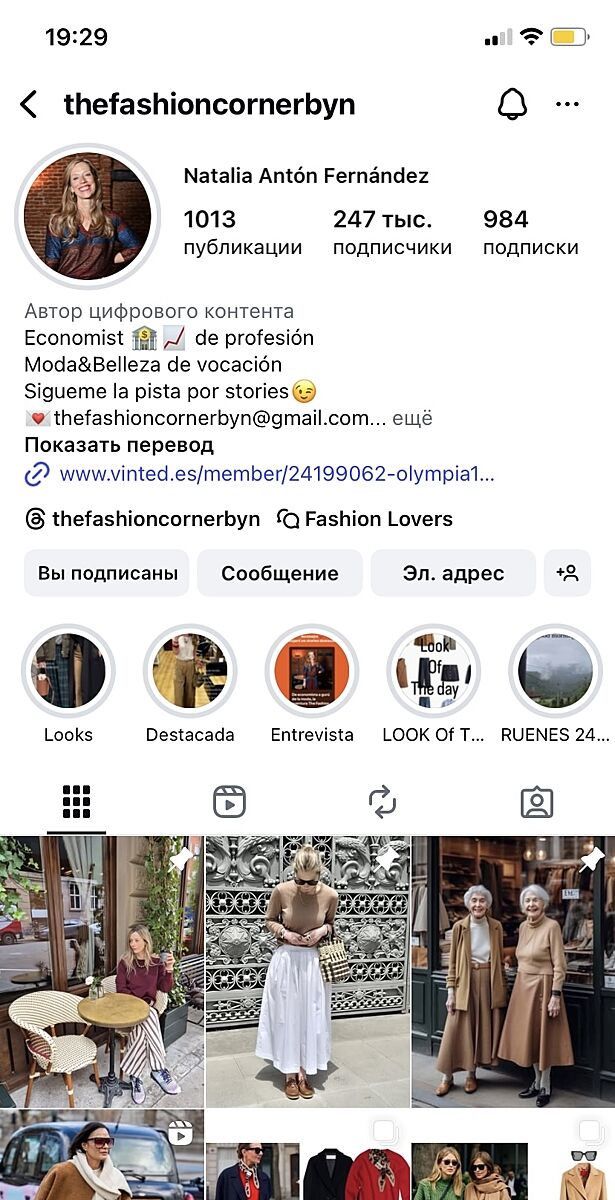The width and height of the screenshot is (615, 1200).
Task: Tap the Эл. адрес button
Action: click(x=453, y=573)
